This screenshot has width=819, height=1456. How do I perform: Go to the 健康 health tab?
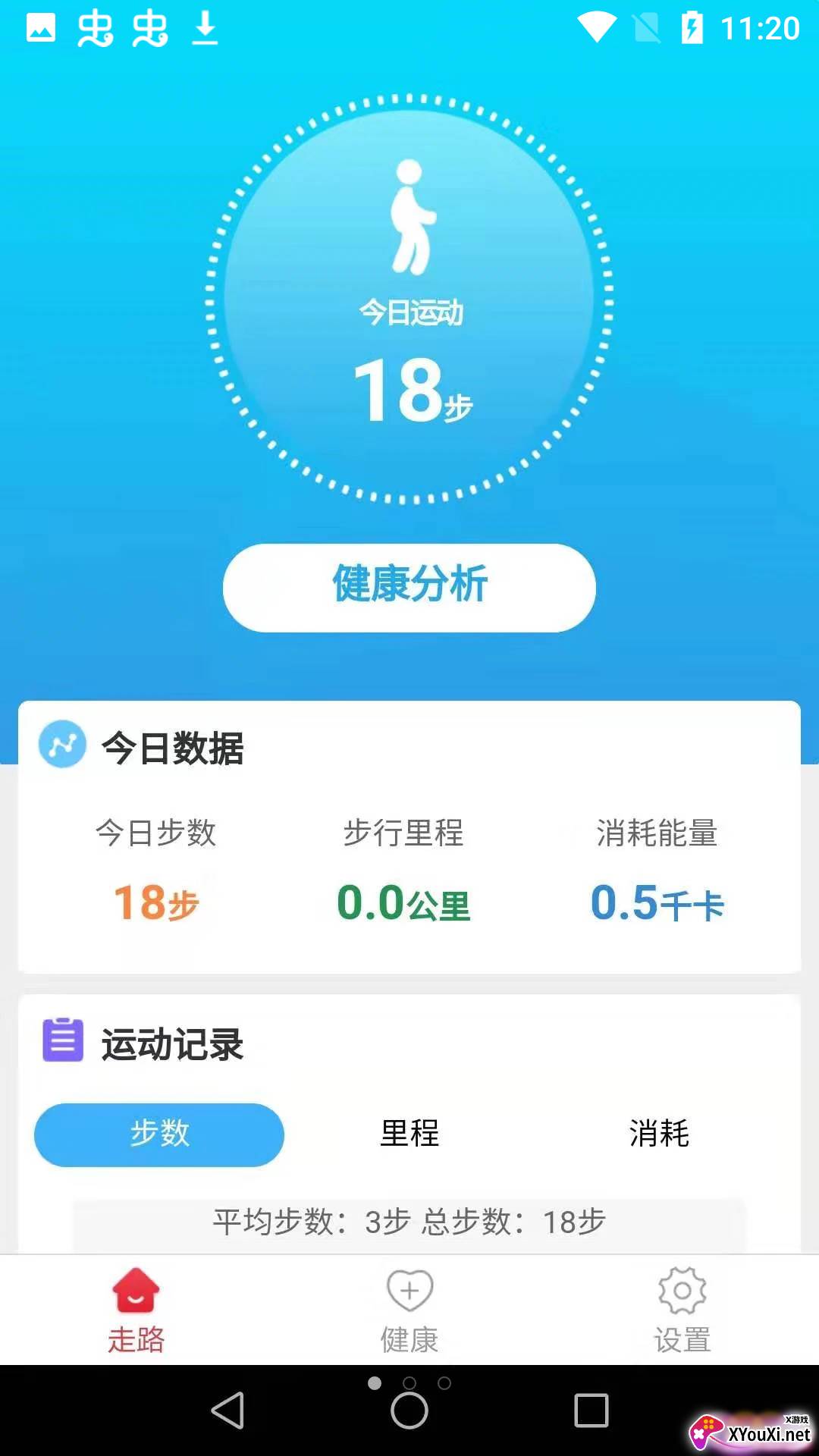click(409, 1310)
